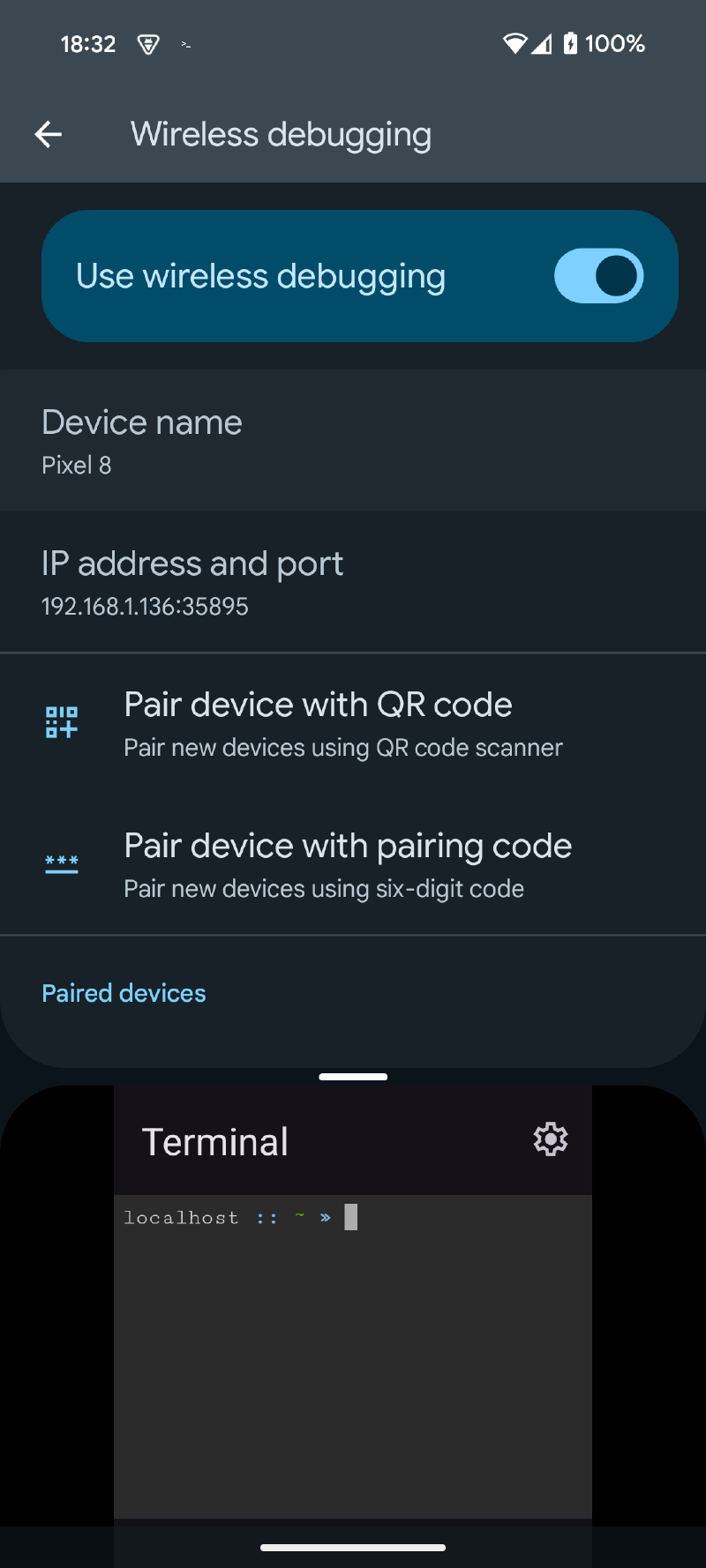Tap IP address and port row

click(x=353, y=582)
